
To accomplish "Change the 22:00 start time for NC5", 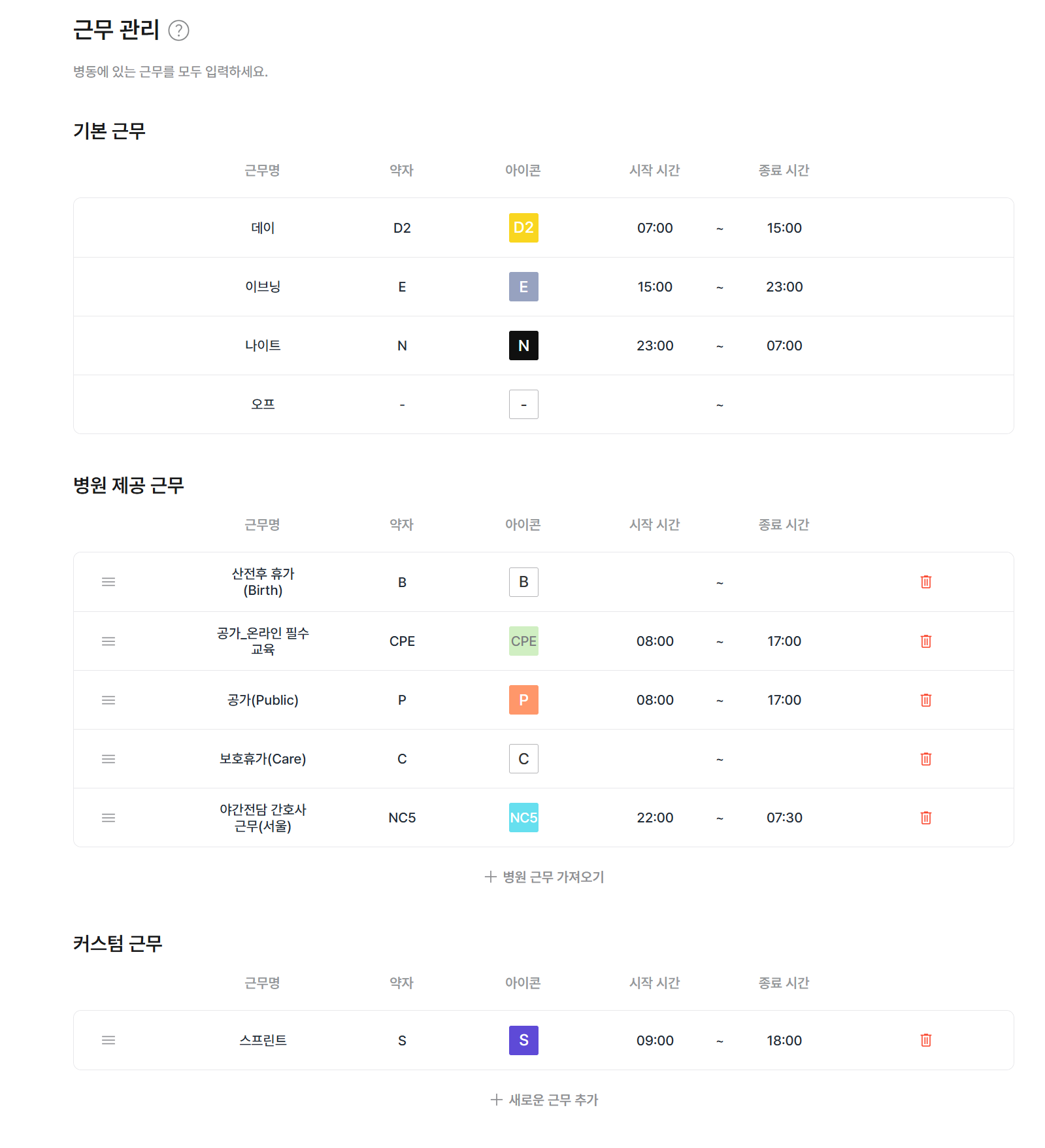I will (655, 818).
